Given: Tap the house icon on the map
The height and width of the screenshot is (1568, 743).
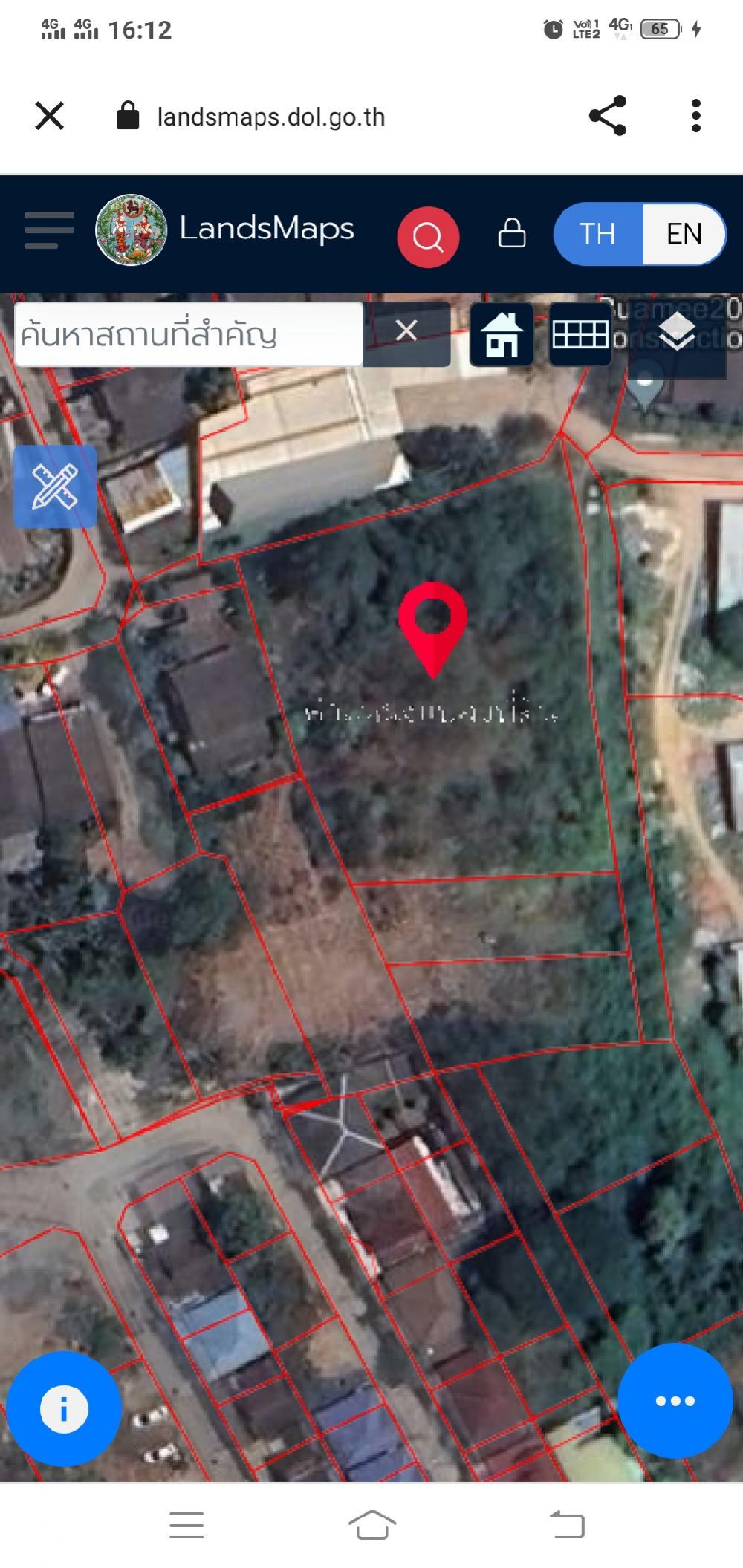Looking at the screenshot, I should click(502, 334).
